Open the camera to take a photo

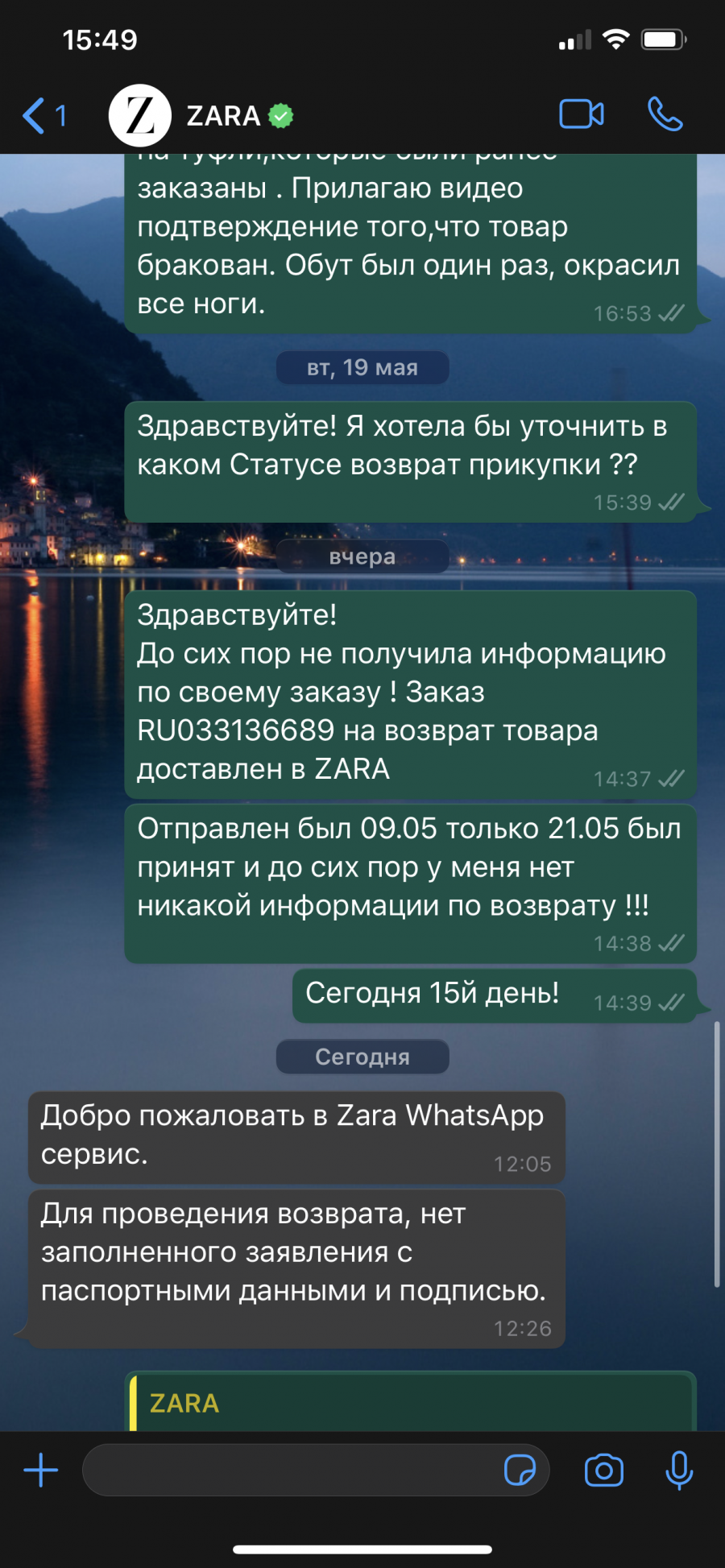pyautogui.click(x=603, y=1470)
